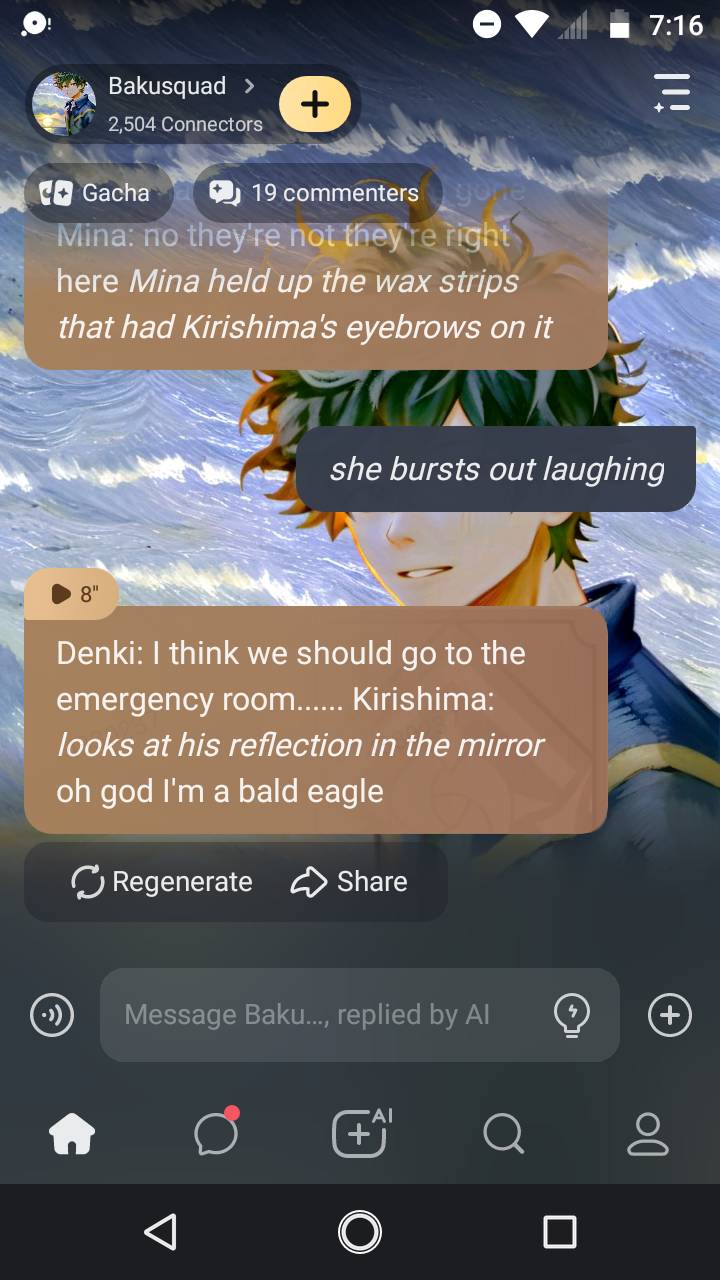Viewport: 720px width, 1280px height.
Task: View the 19 commenters
Action: [316, 192]
